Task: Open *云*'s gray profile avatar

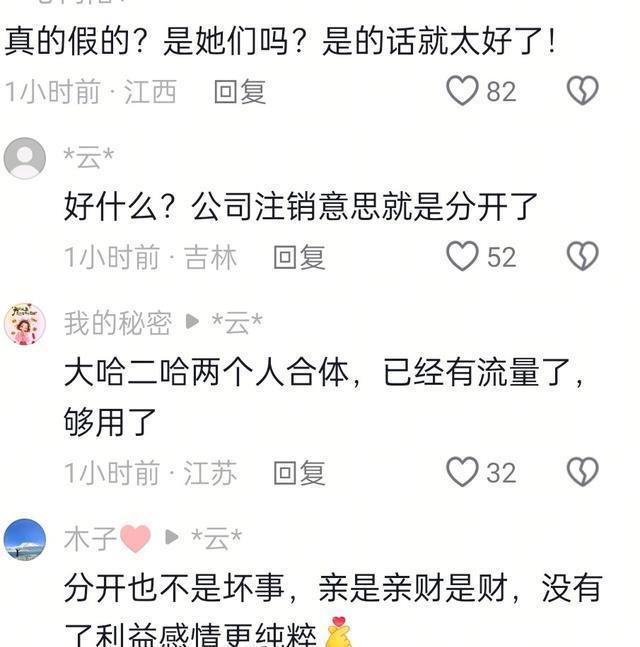Action: click(25, 158)
